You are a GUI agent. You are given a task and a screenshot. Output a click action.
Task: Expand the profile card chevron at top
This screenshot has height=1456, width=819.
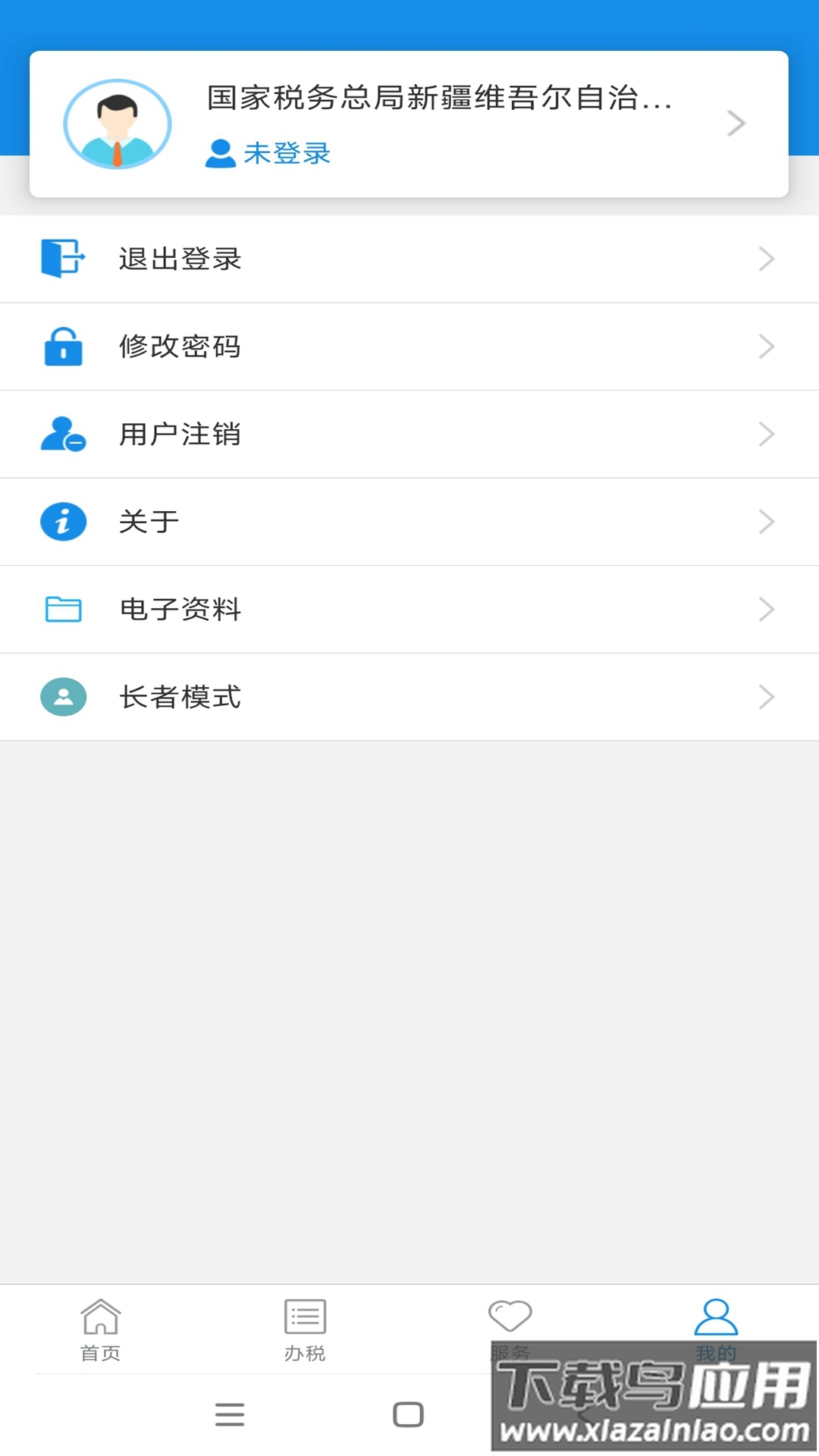734,122
